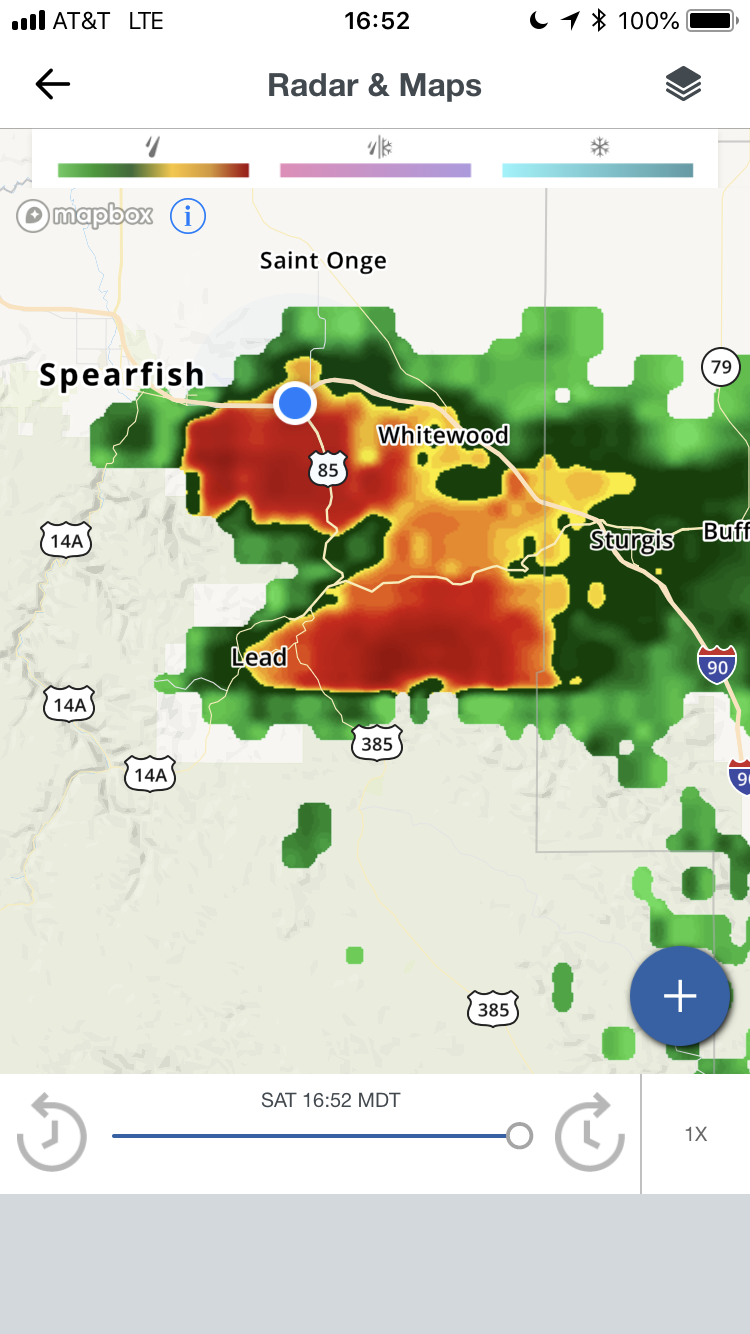Tap the blue current-location dot

[x=295, y=403]
